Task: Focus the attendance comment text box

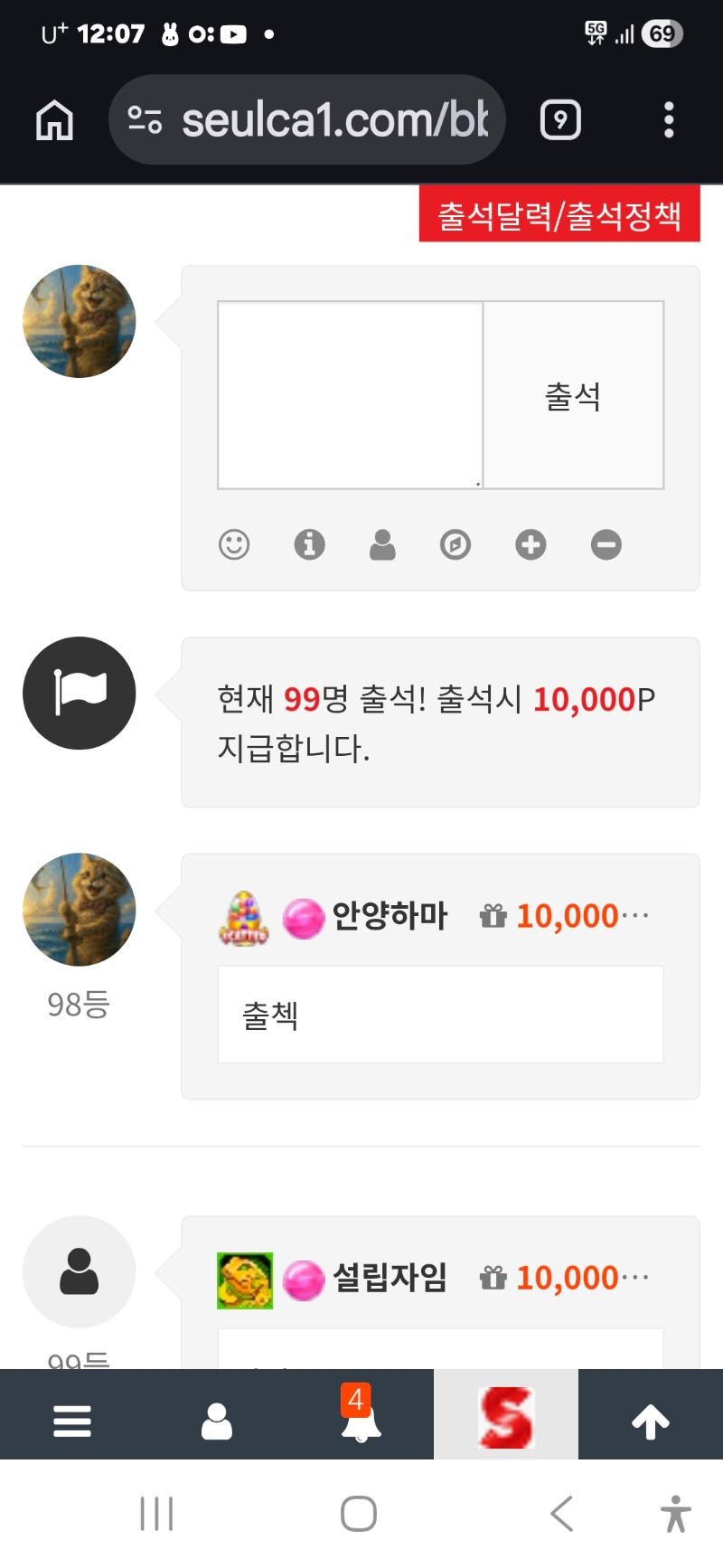Action: (x=350, y=394)
